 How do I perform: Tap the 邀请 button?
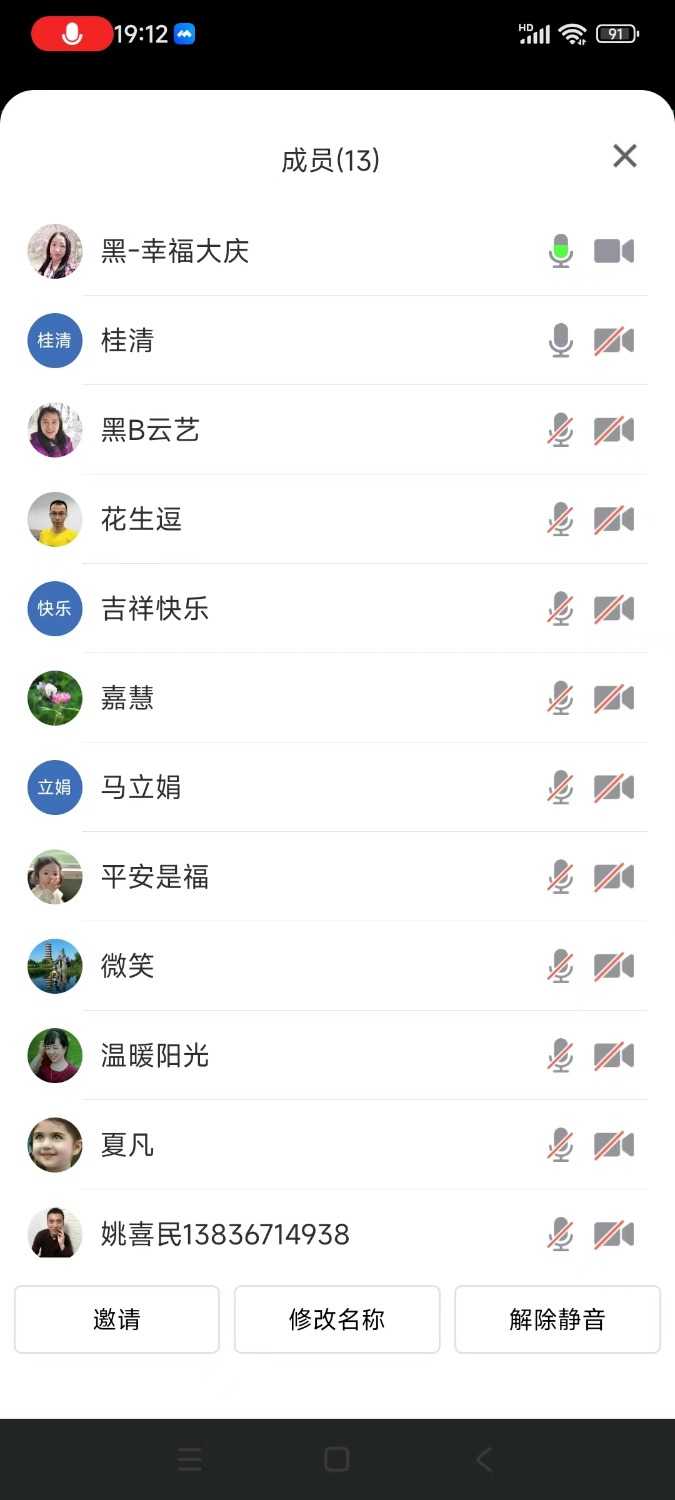[117, 1319]
